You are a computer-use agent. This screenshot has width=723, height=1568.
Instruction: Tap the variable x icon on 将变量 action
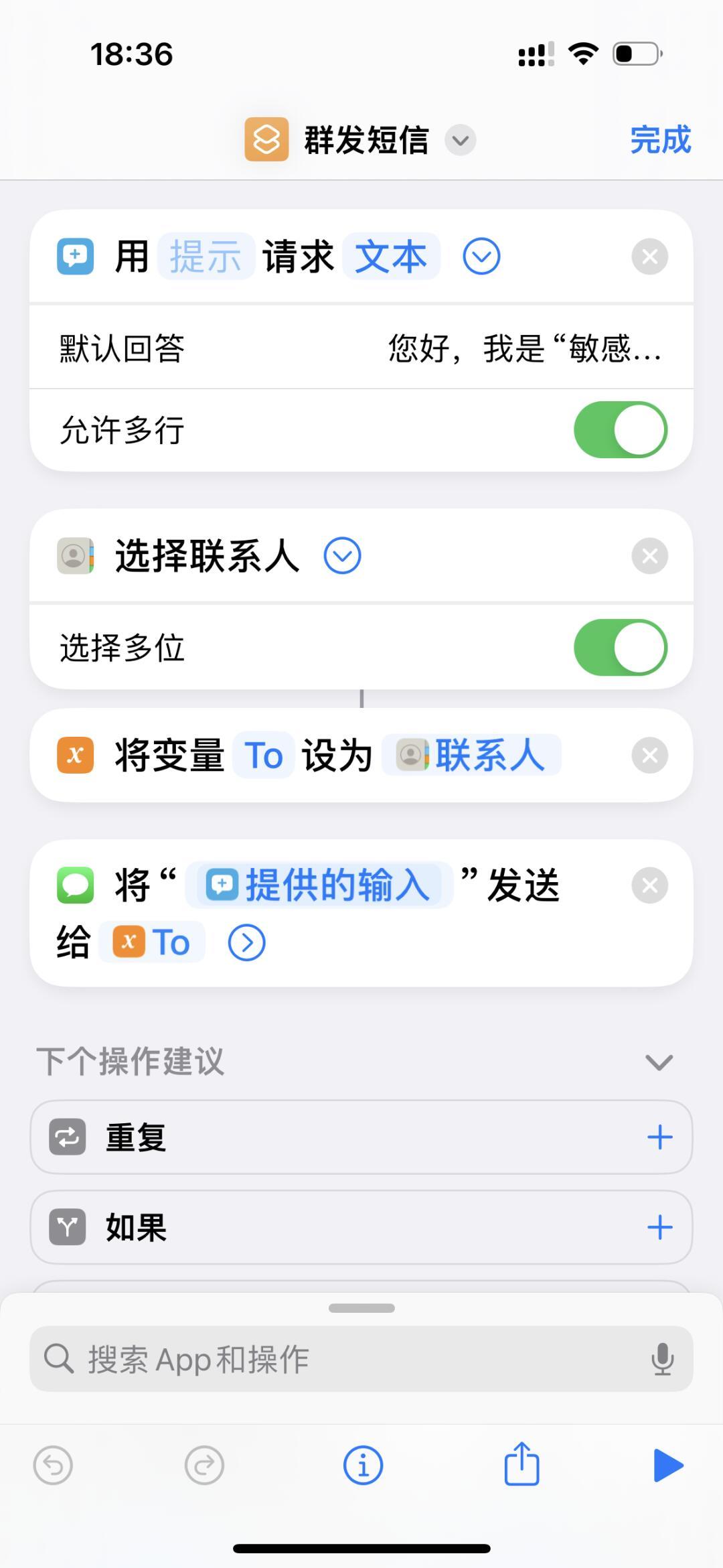point(75,756)
